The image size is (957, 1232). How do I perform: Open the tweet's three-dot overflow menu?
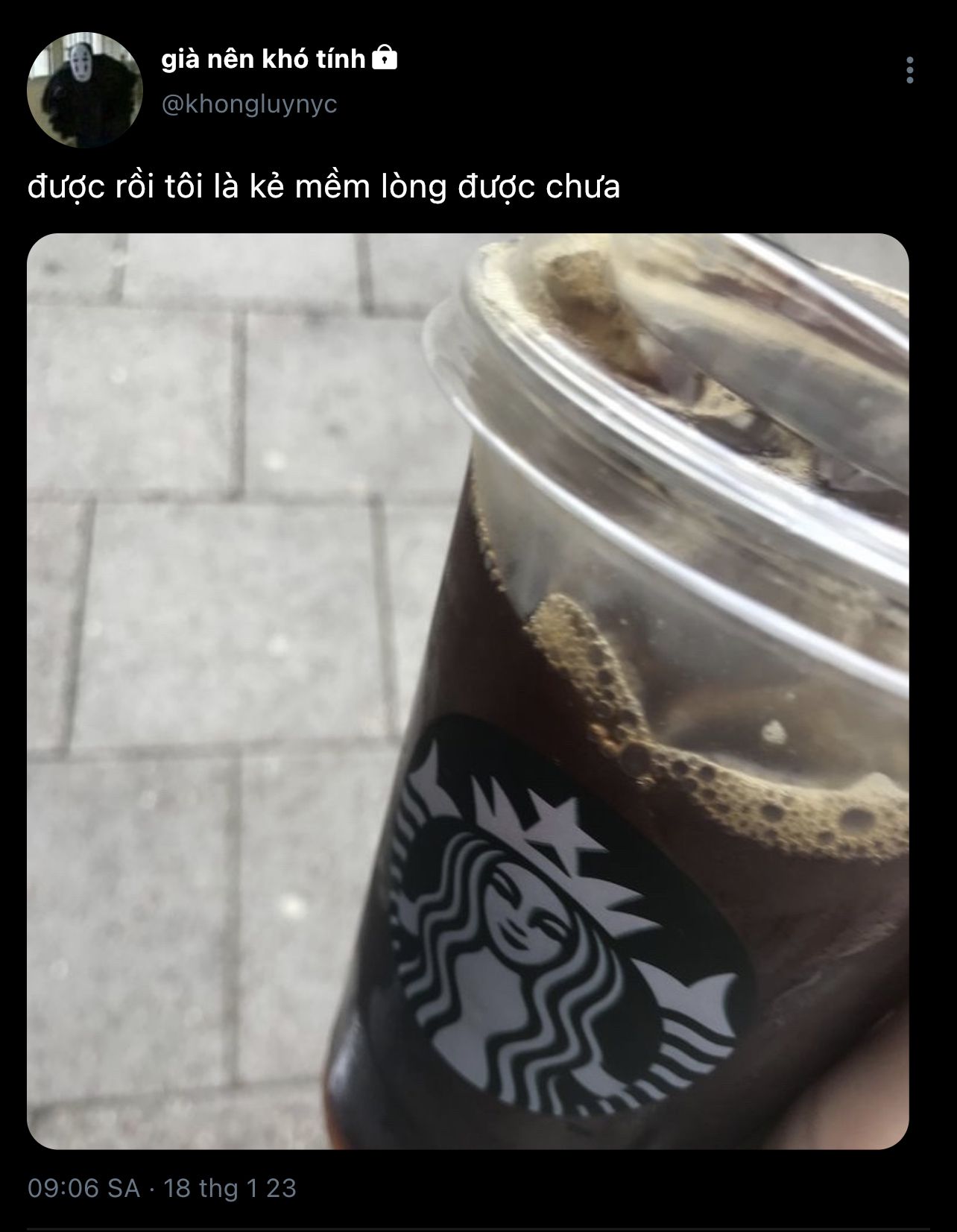[x=909, y=70]
